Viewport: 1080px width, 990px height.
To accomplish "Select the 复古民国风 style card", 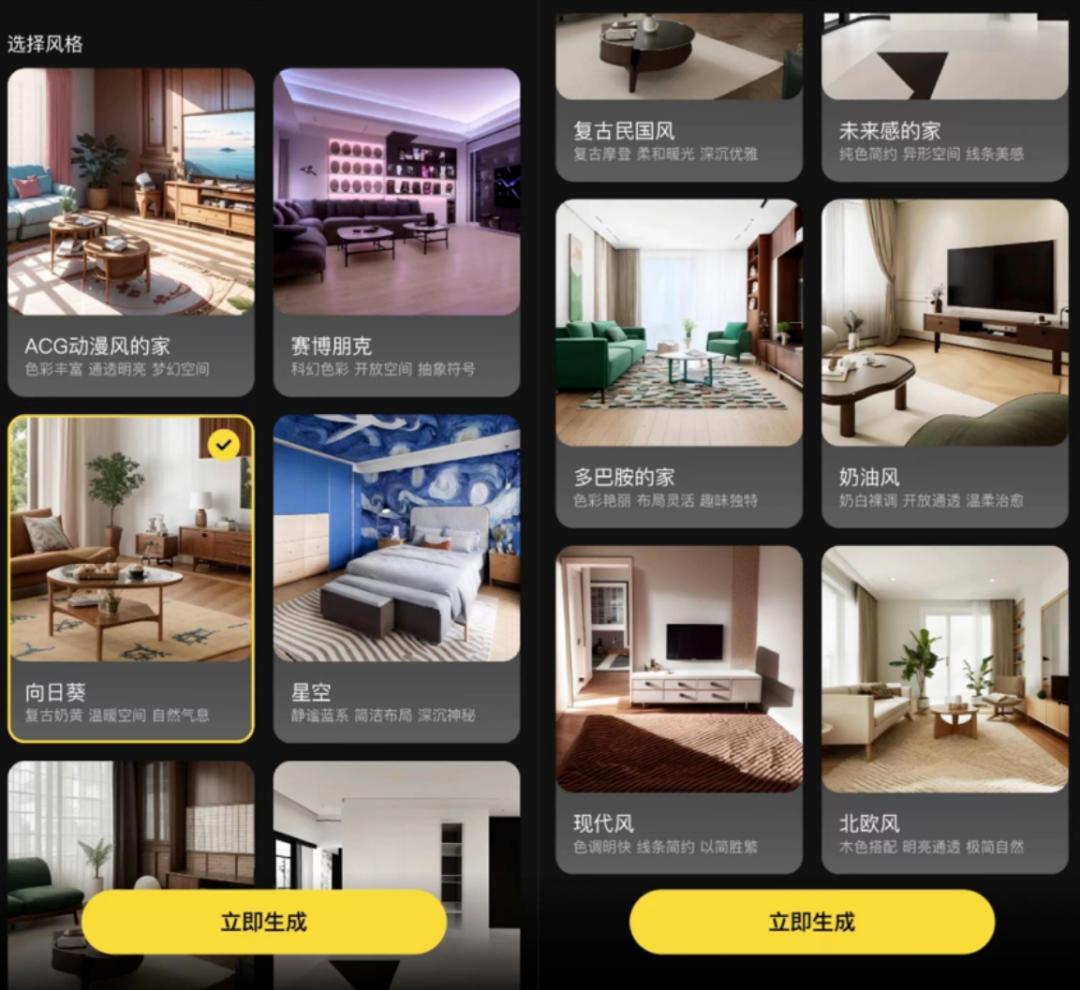I will 679,97.
